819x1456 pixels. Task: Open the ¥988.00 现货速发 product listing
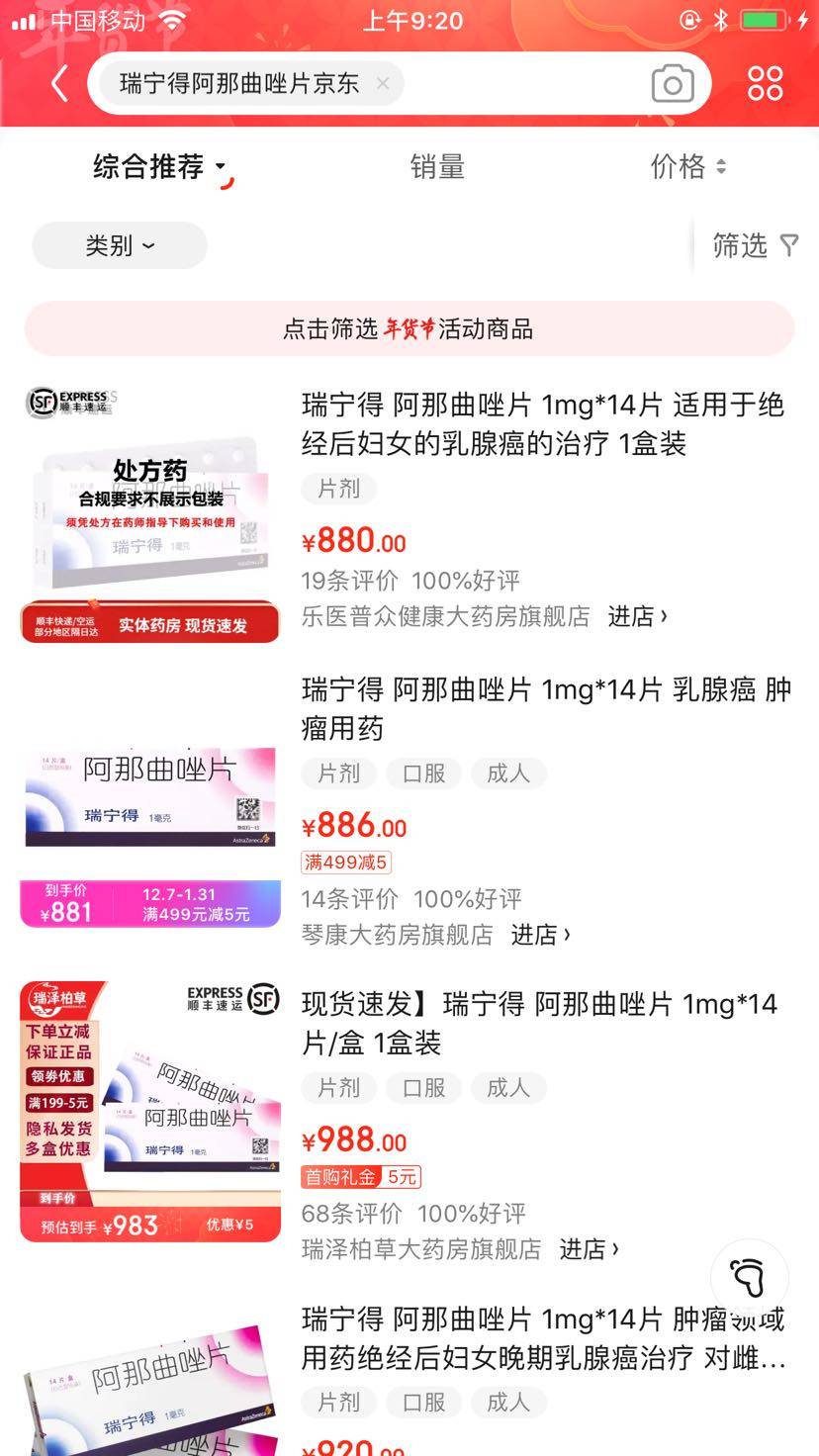click(x=539, y=1023)
